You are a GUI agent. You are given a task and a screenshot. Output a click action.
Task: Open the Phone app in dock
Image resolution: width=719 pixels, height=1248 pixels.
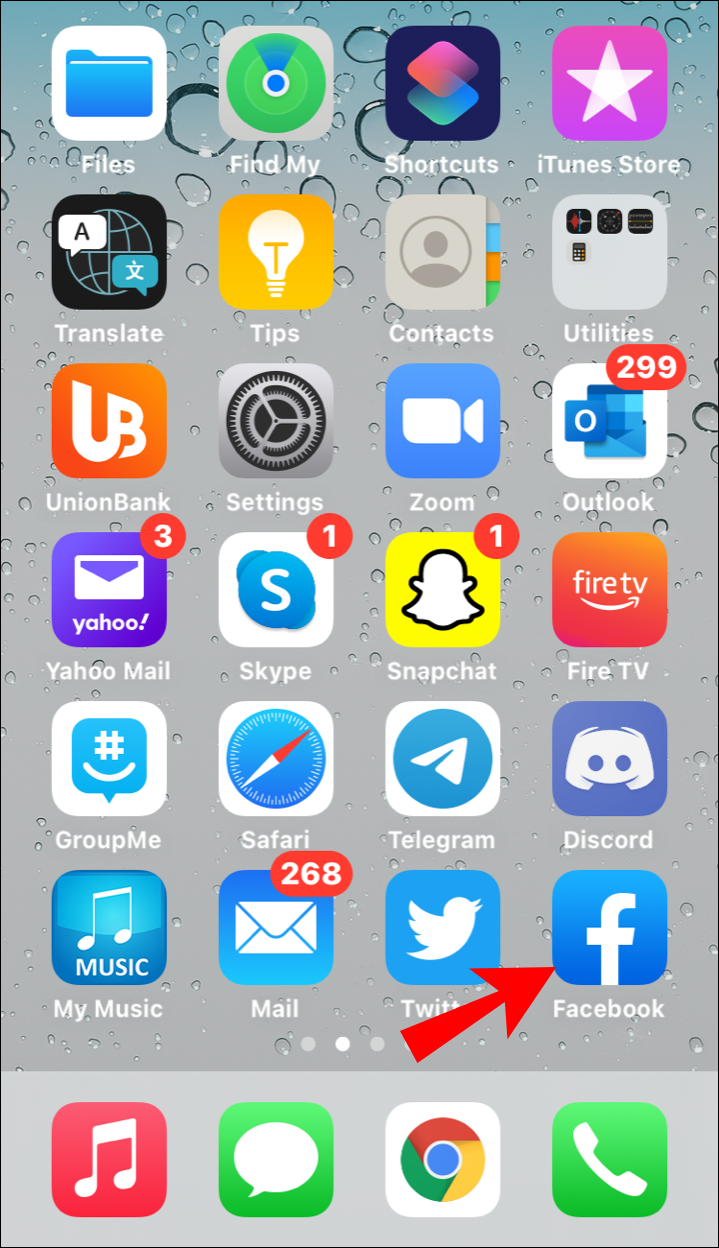coord(609,1159)
